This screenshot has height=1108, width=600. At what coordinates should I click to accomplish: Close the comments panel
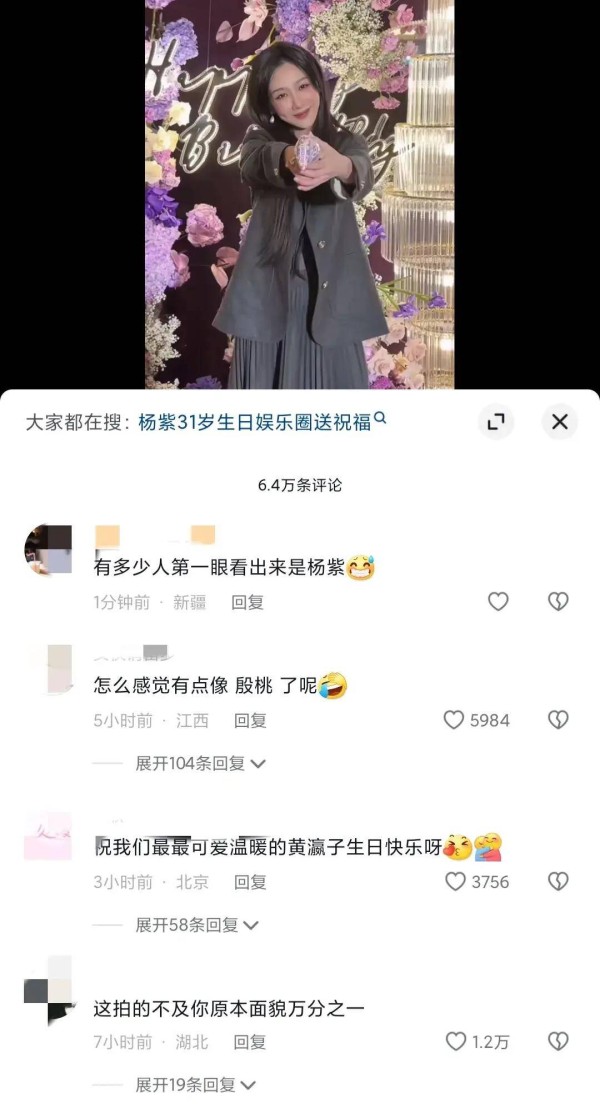[x=560, y=422]
